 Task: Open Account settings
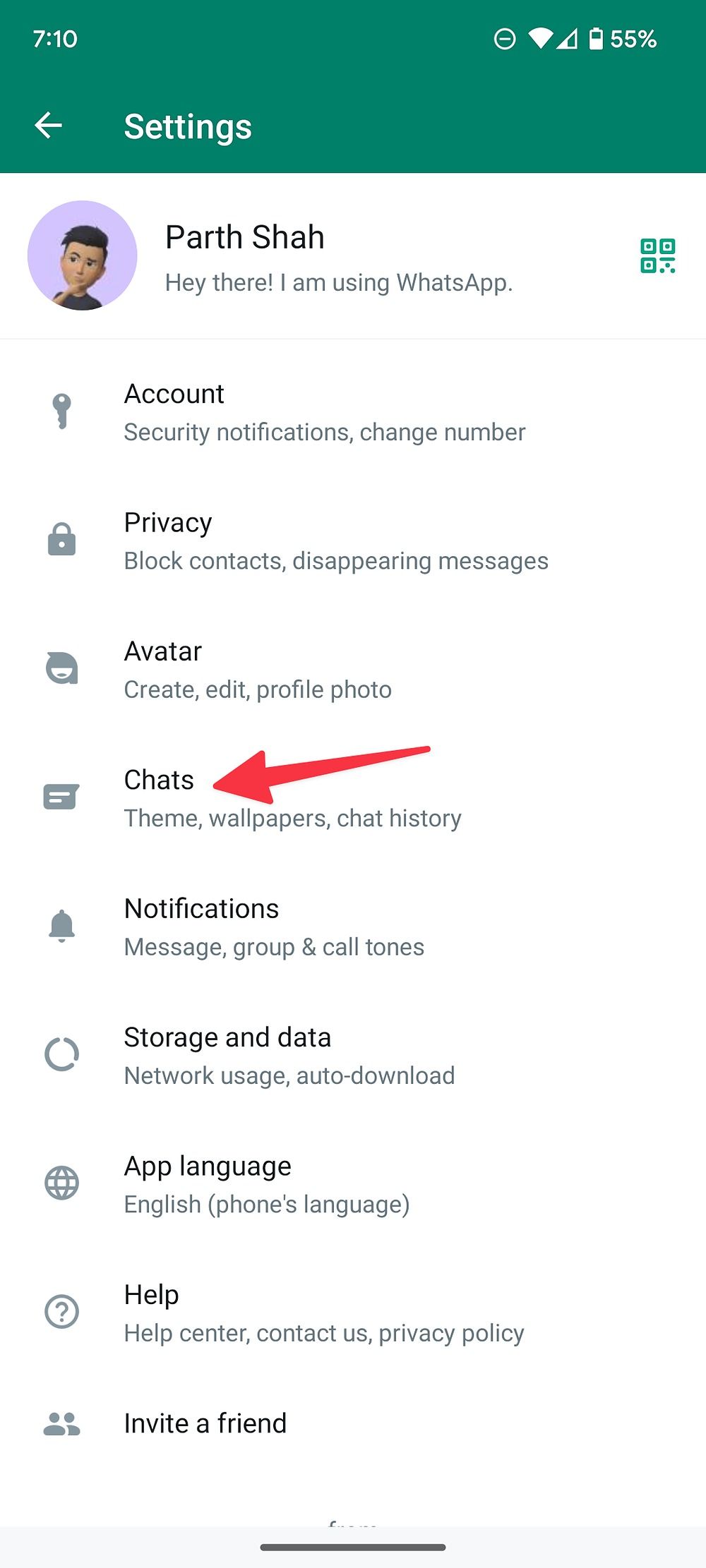tap(353, 412)
